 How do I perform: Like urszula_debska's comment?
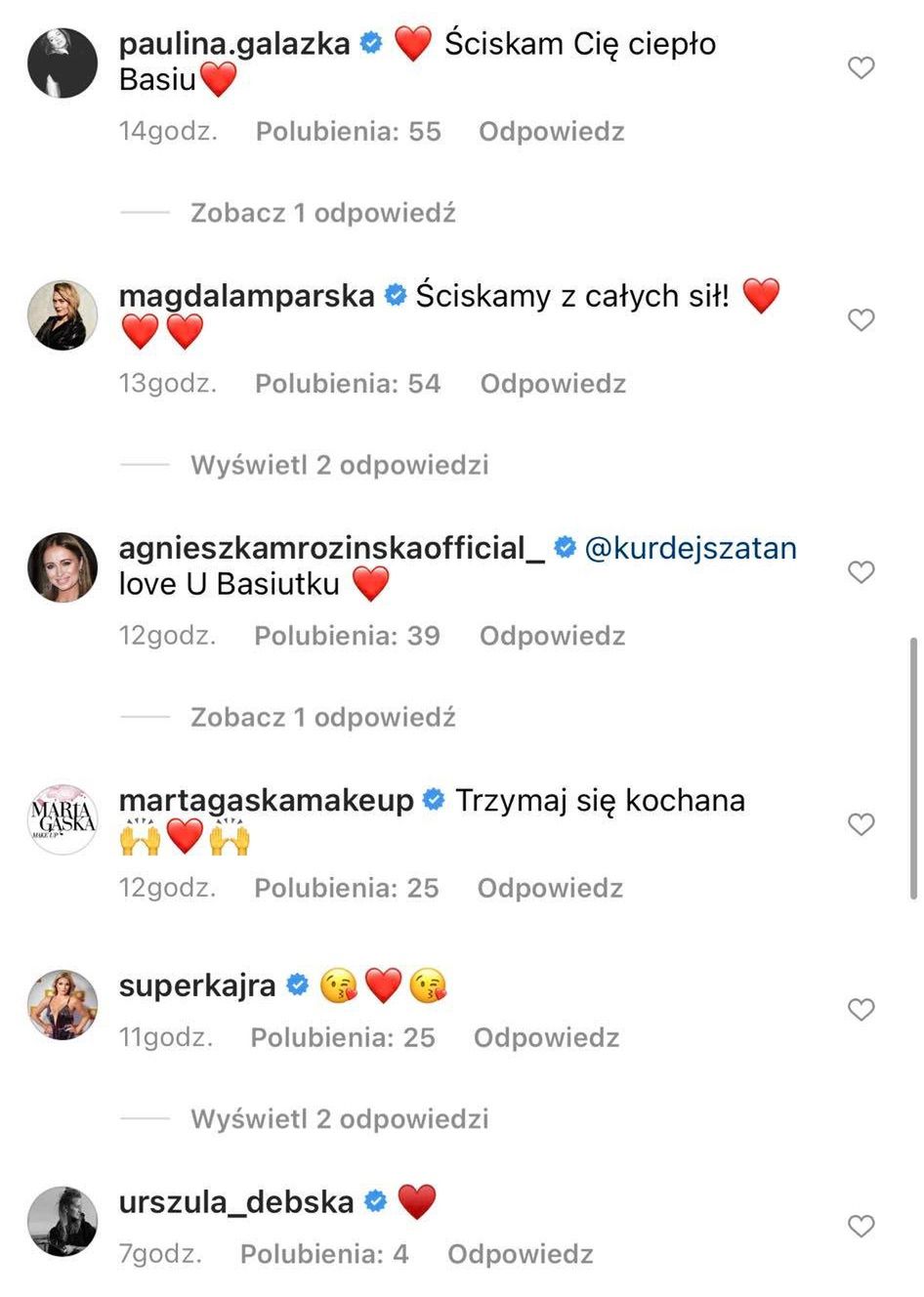[x=861, y=1226]
